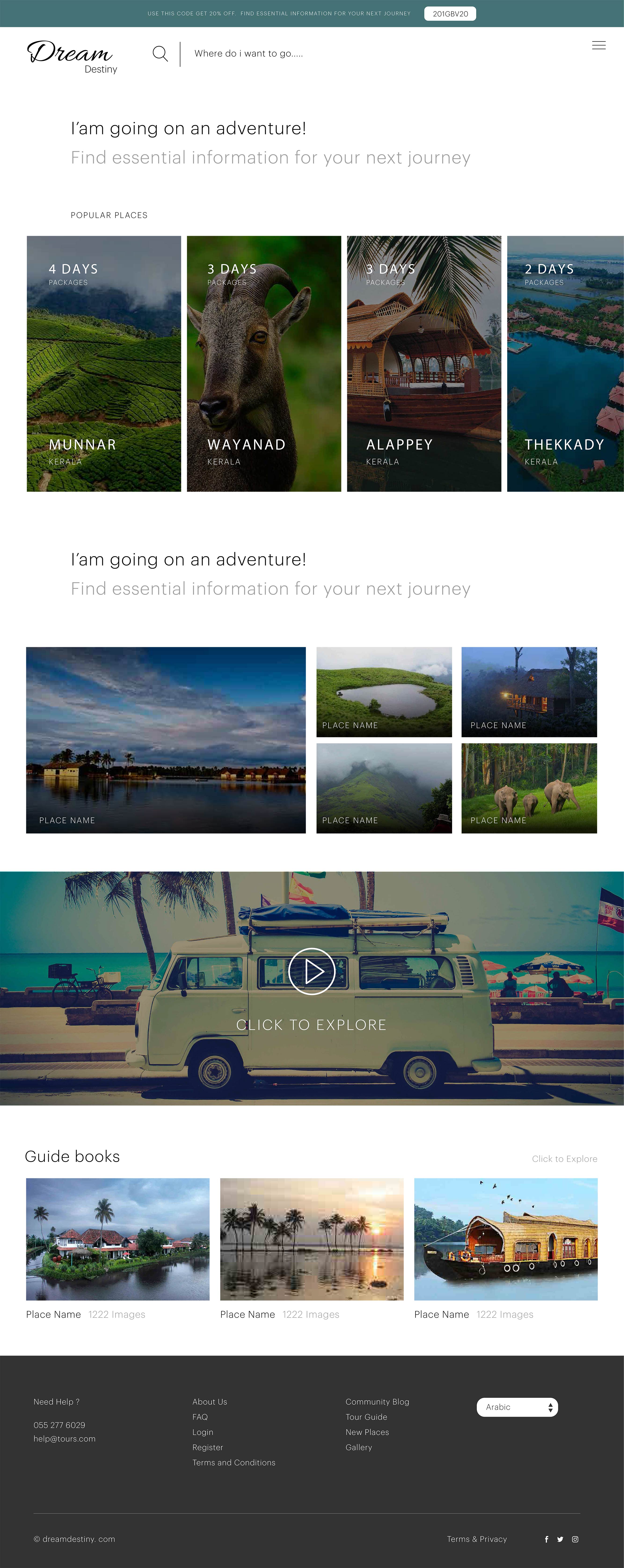Screen dimensions: 624x1568
Task: Tap Click to Explore beside Guide books
Action: 564,1159
